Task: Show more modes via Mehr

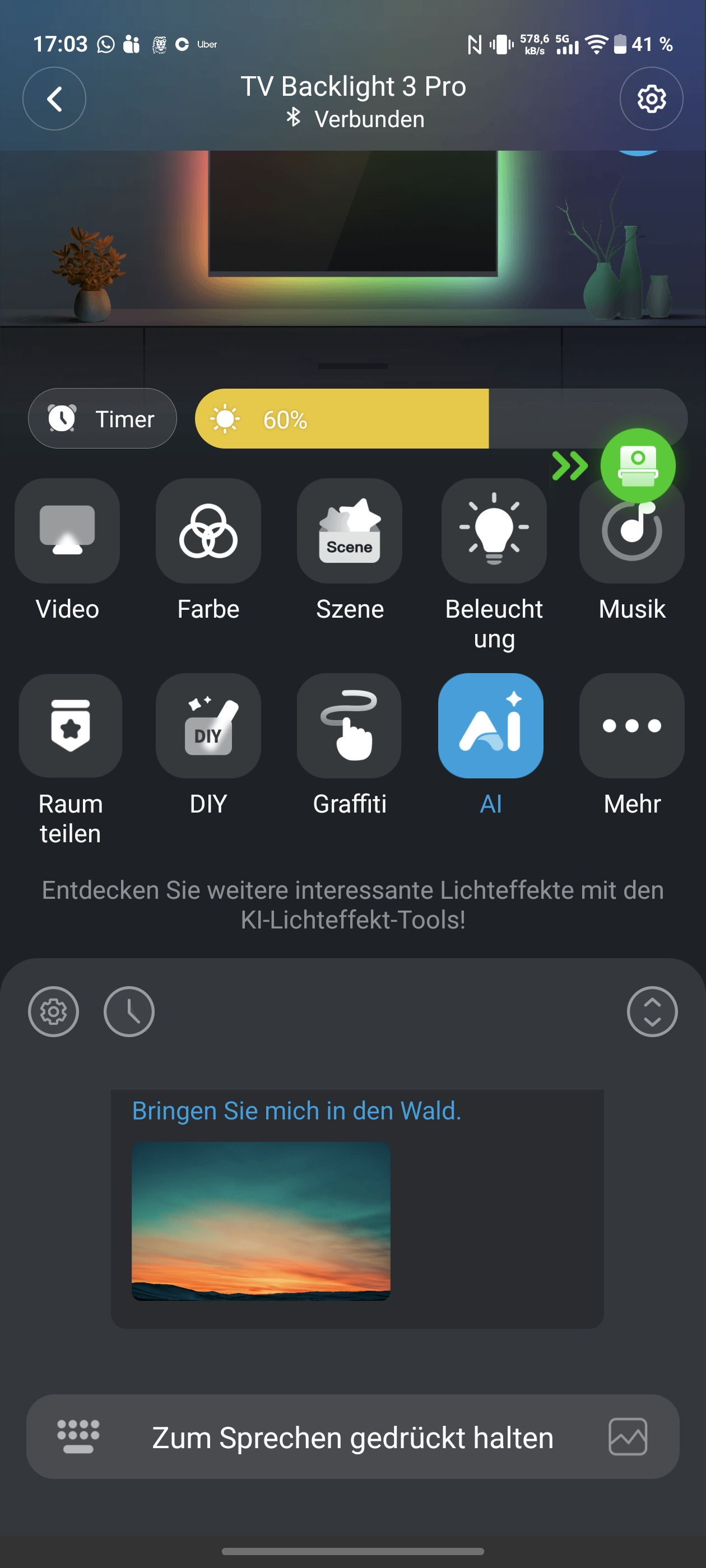Action: point(631,726)
